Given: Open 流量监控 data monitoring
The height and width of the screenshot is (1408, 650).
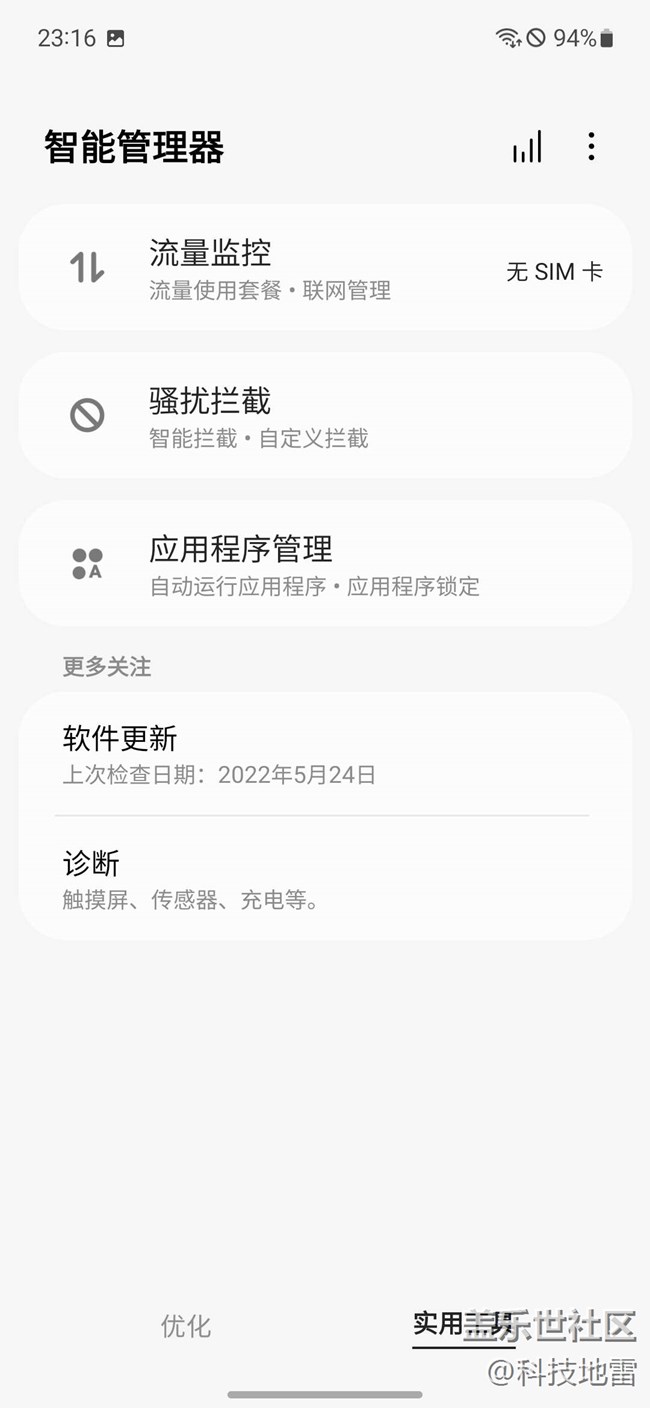Looking at the screenshot, I should (324, 268).
